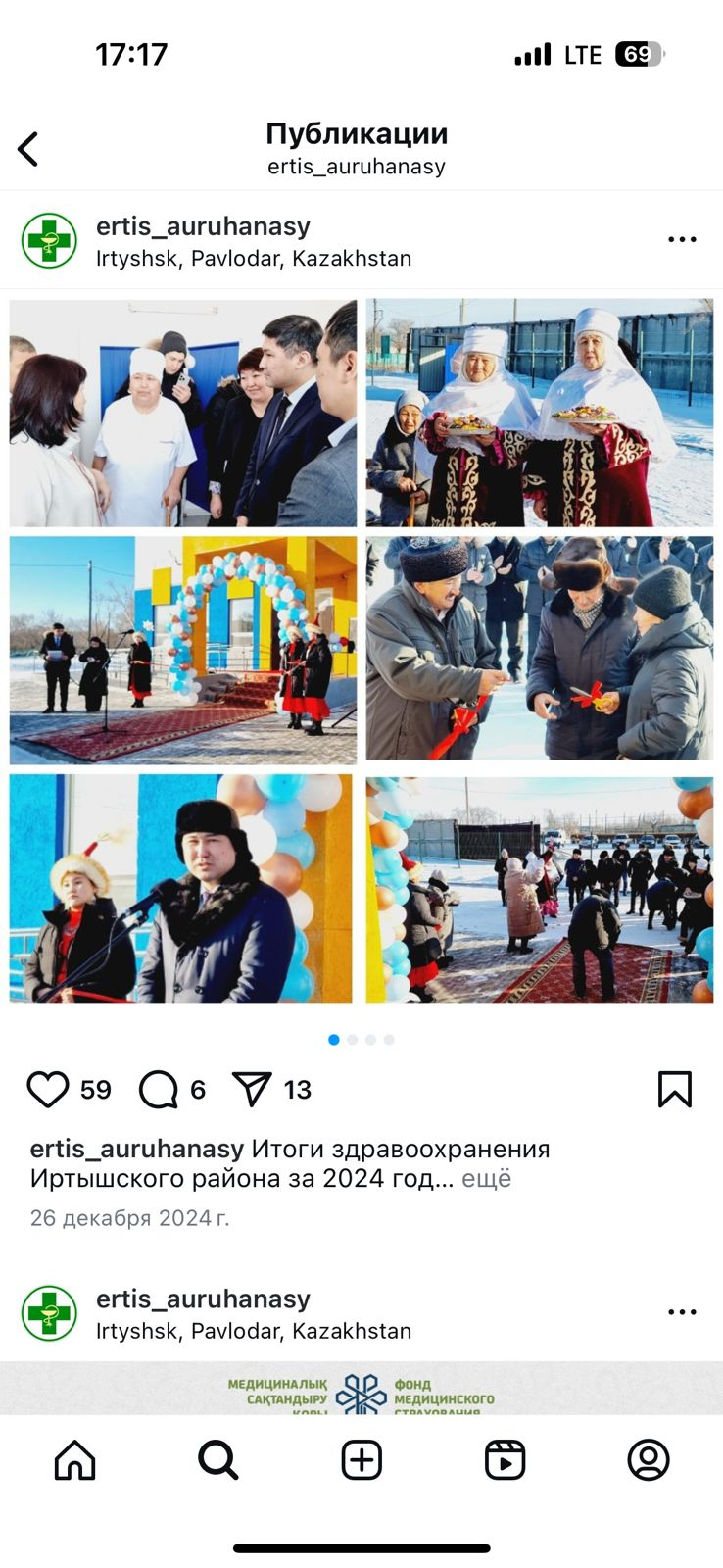Open the Reels tab

(506, 1460)
